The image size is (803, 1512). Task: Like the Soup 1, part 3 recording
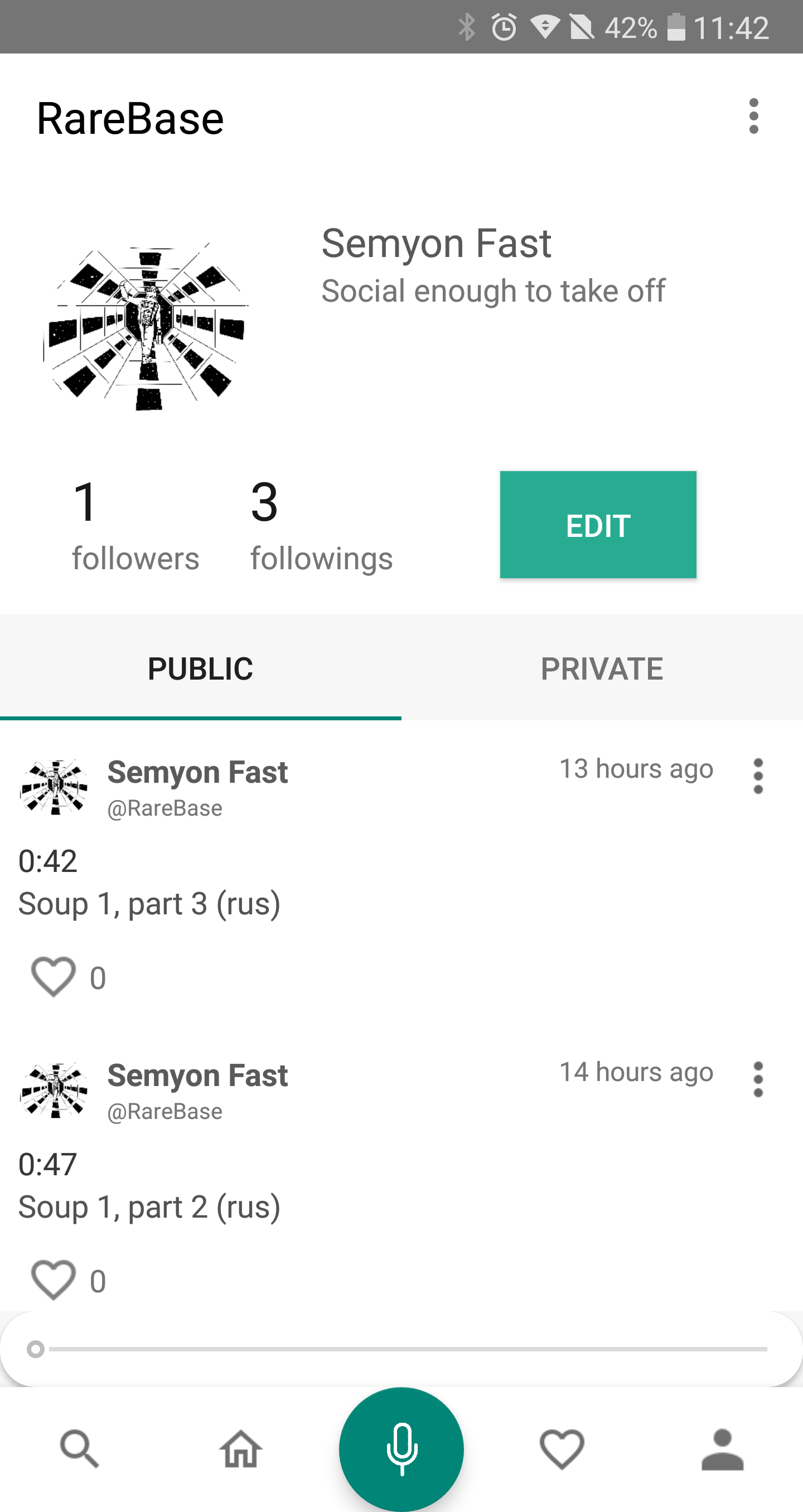pyautogui.click(x=54, y=977)
